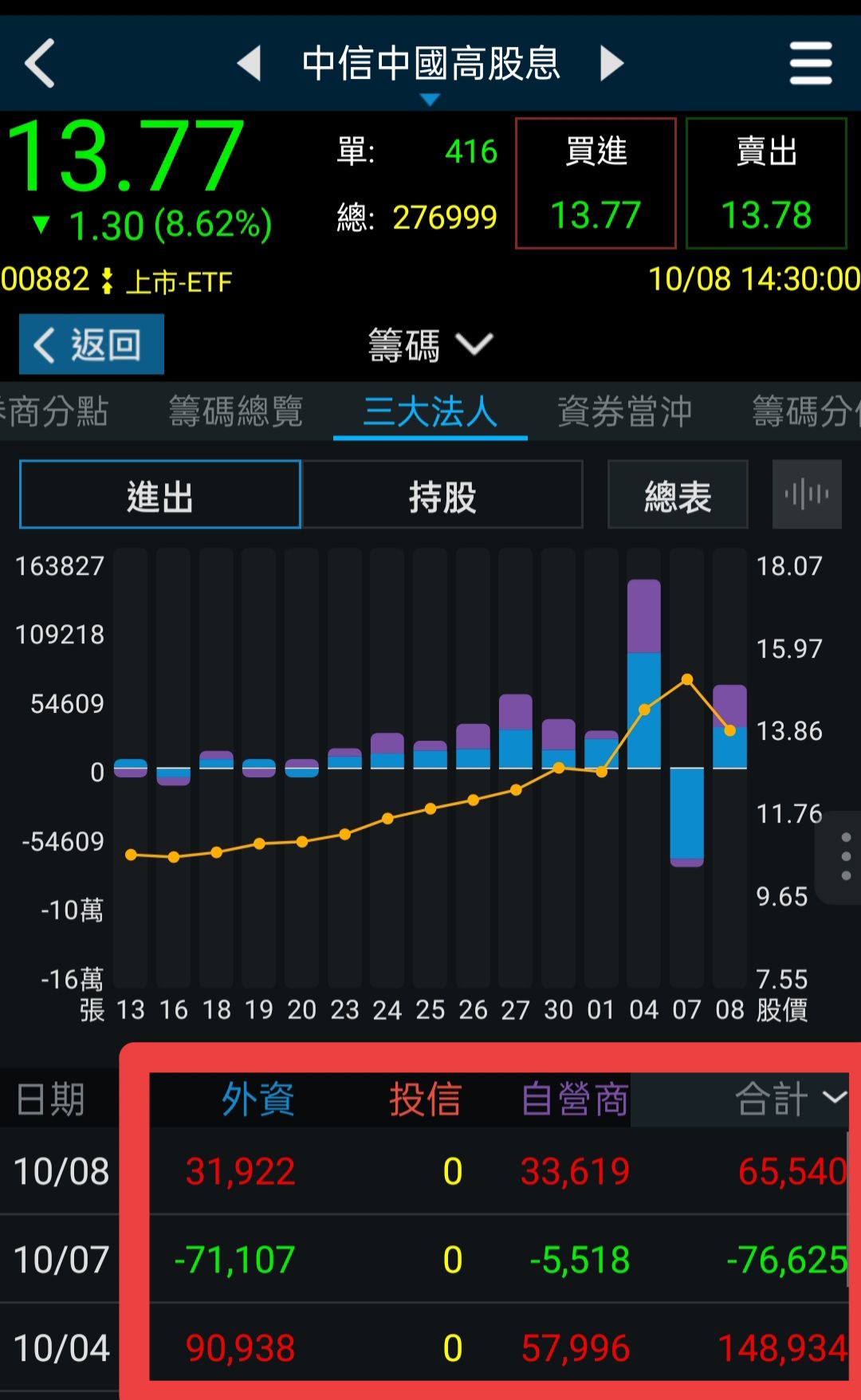
Task: Tap the 買進 buy button
Action: tap(596, 183)
